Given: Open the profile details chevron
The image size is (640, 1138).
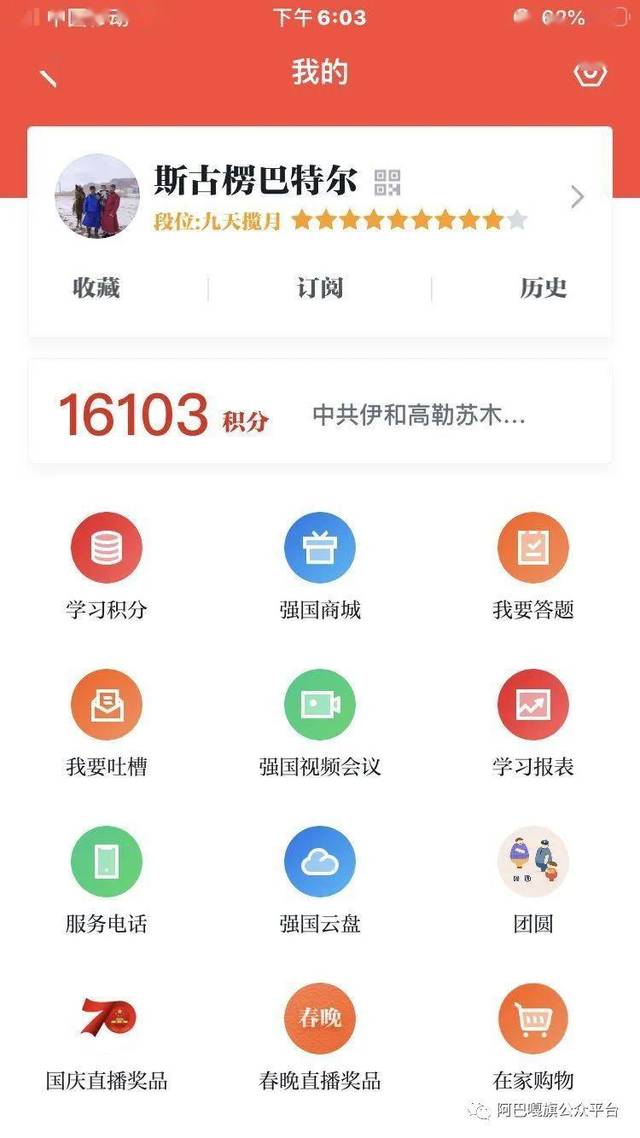Looking at the screenshot, I should [577, 197].
